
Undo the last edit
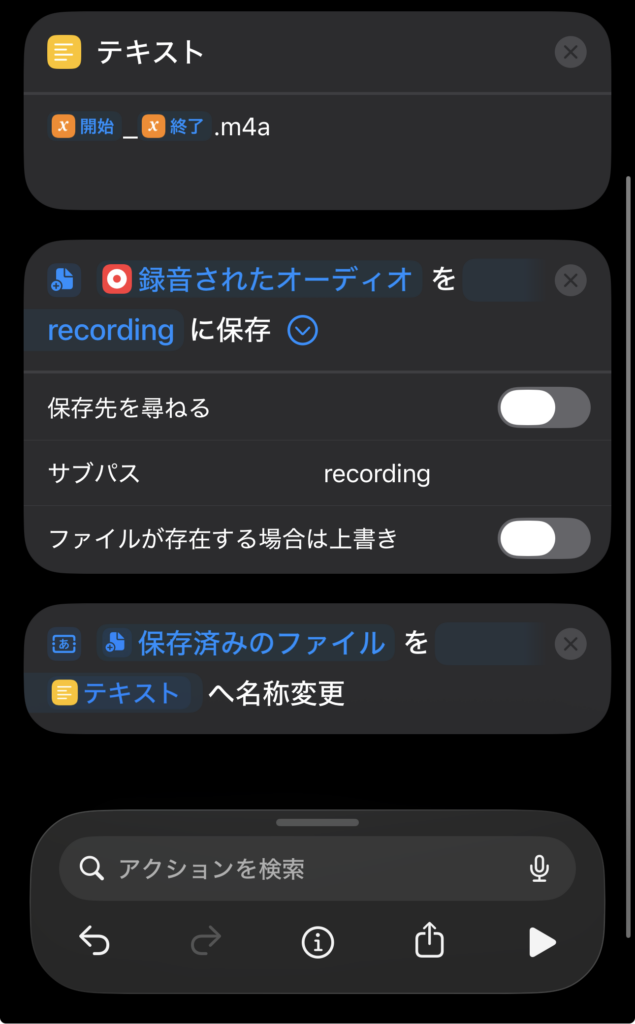tap(94, 941)
